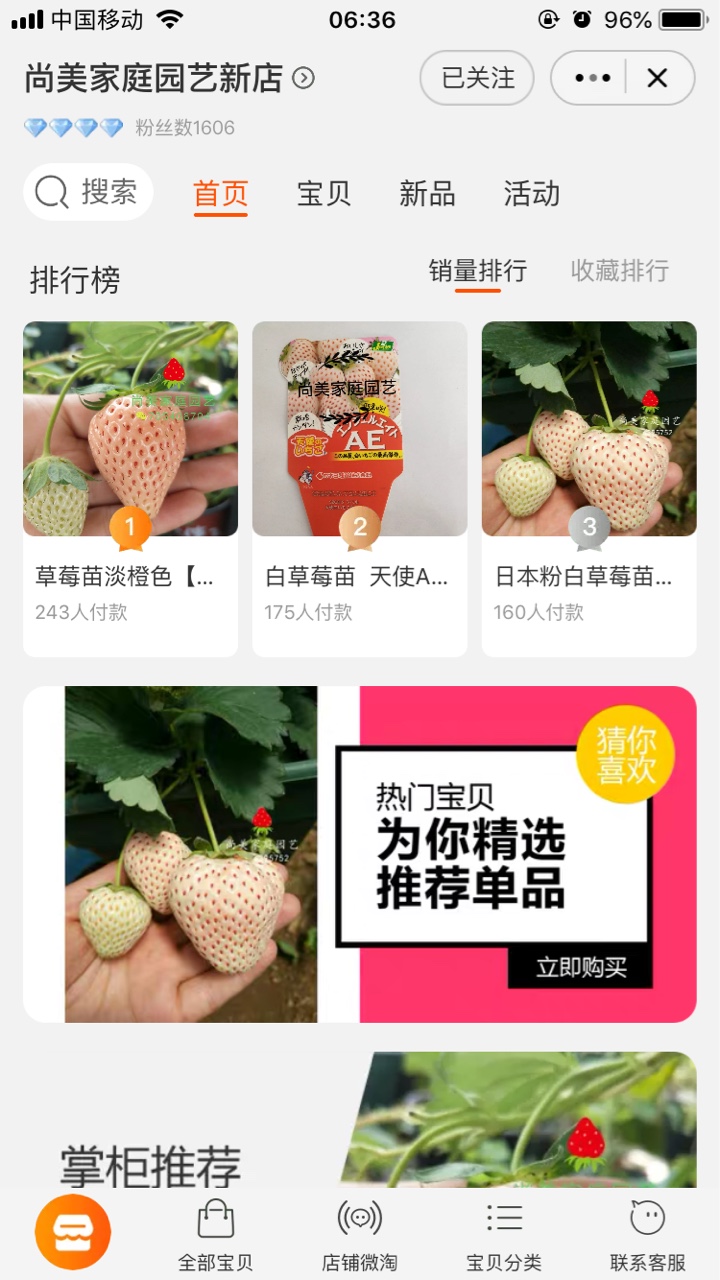Tap the orange shop home icon

point(73,1232)
